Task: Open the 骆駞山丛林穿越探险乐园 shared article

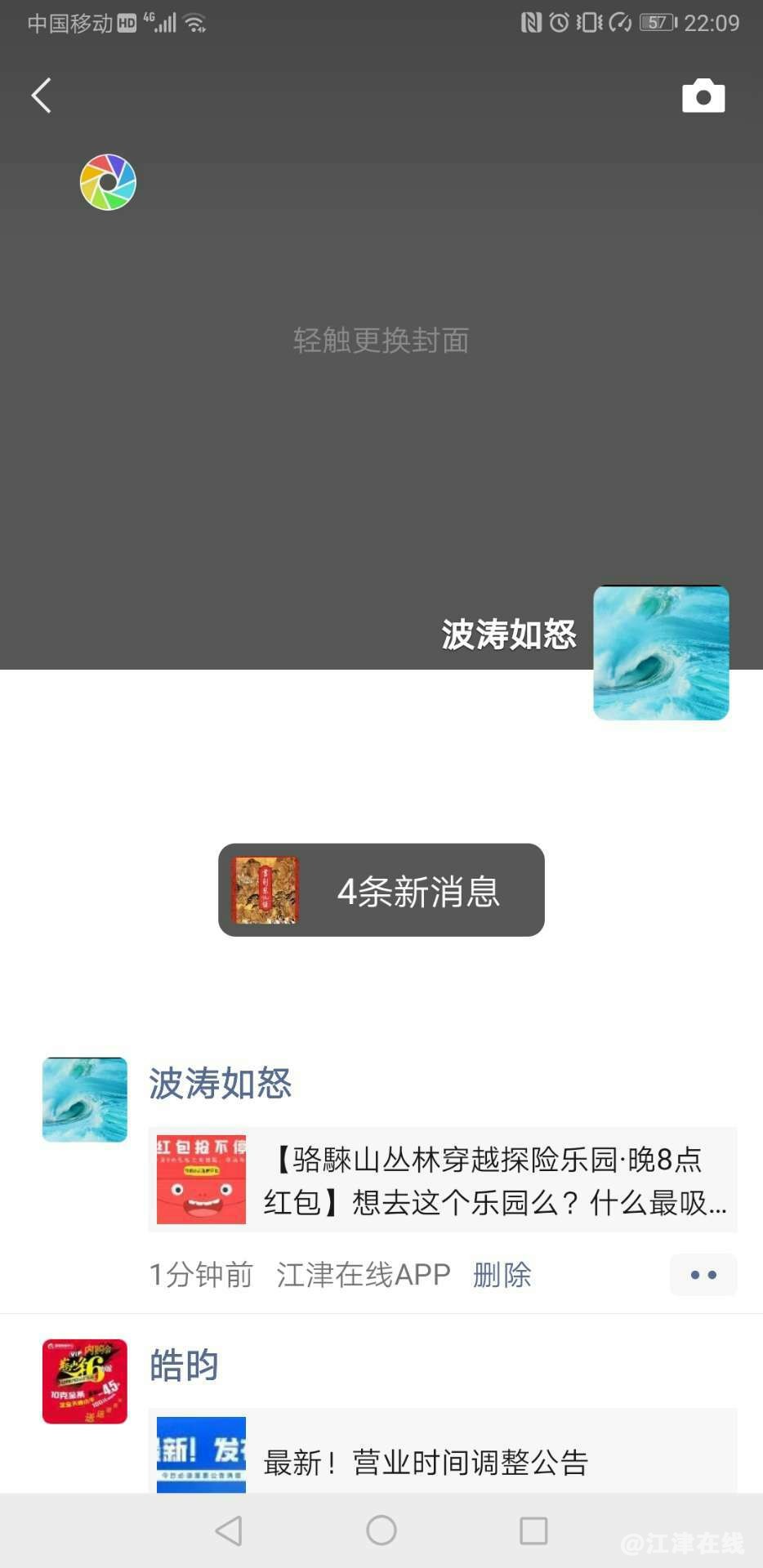Action: point(443,1180)
